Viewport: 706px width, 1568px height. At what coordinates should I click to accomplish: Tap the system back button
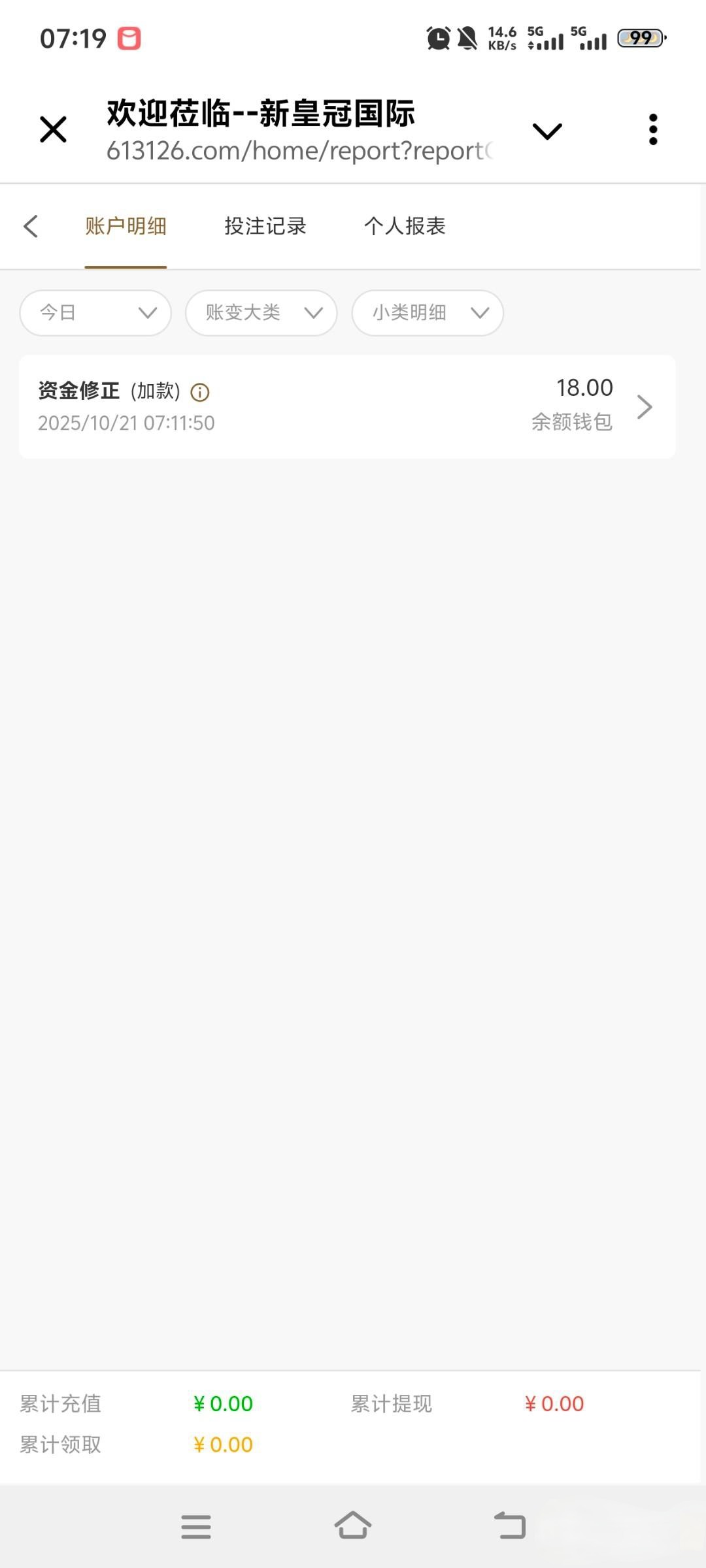(510, 1526)
